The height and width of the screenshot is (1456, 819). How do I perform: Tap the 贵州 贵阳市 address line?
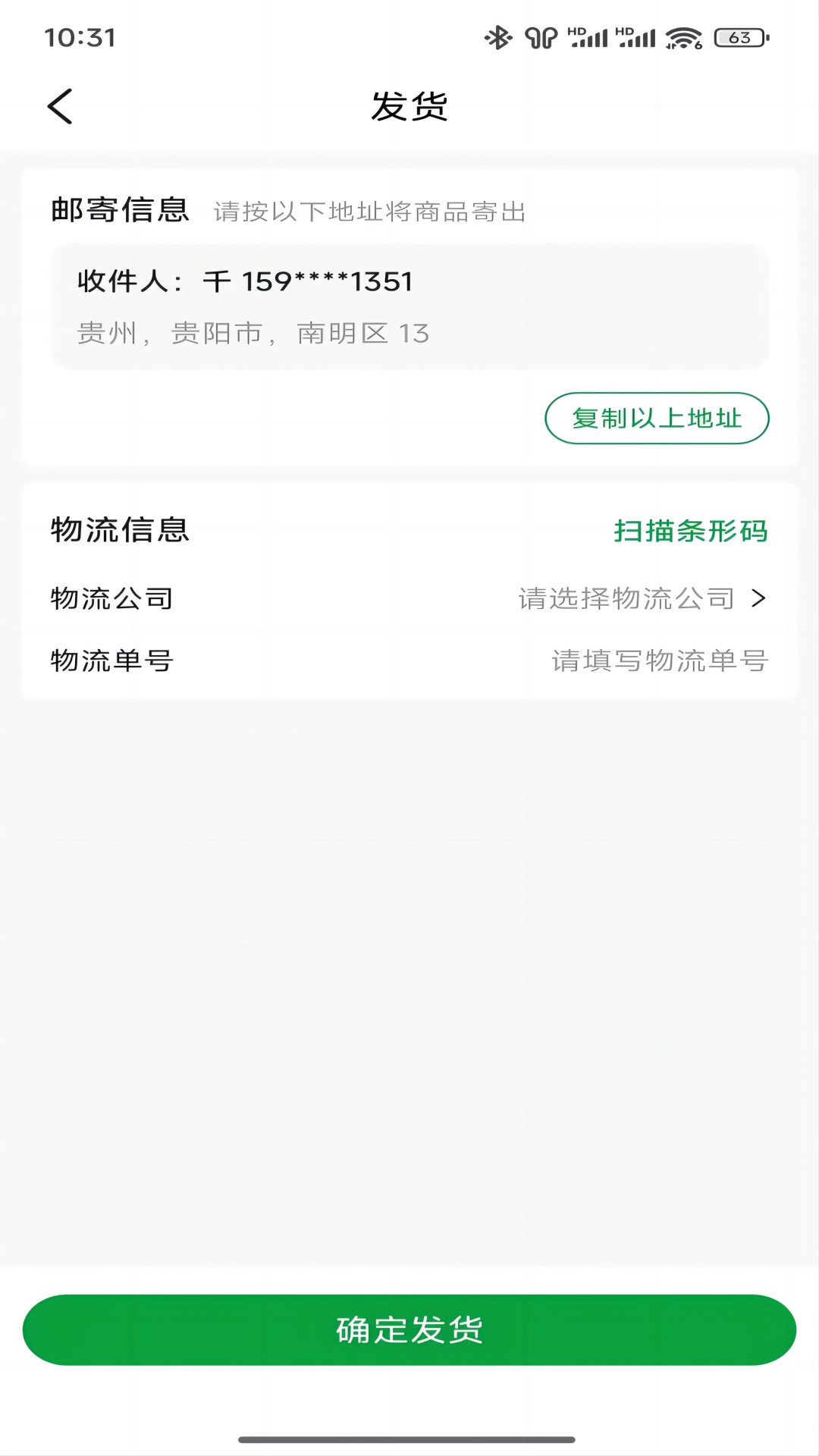click(253, 333)
